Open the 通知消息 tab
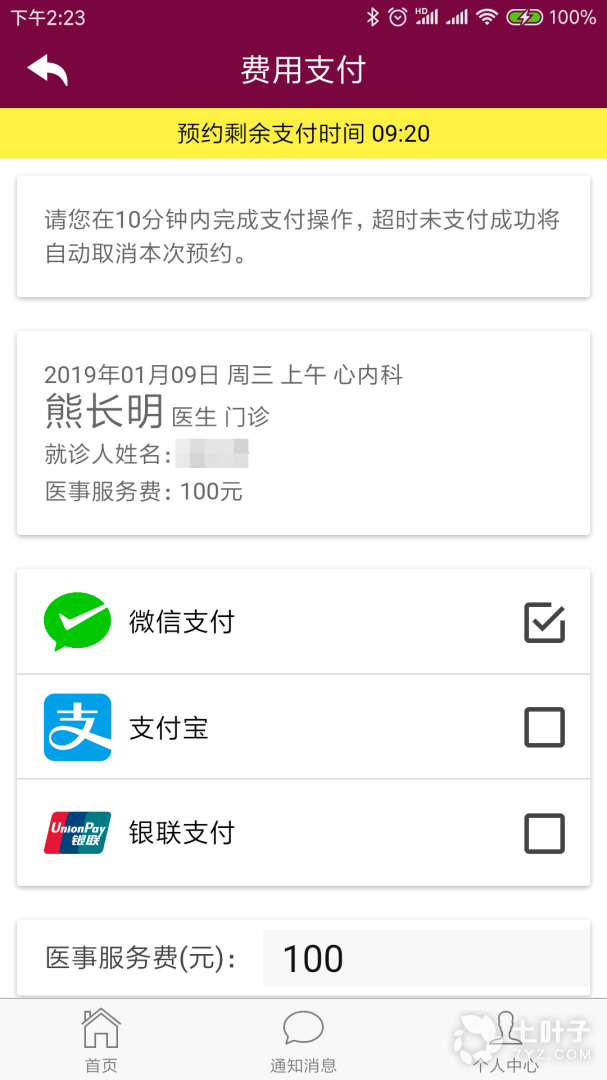Image resolution: width=607 pixels, height=1080 pixels. pos(303,1040)
